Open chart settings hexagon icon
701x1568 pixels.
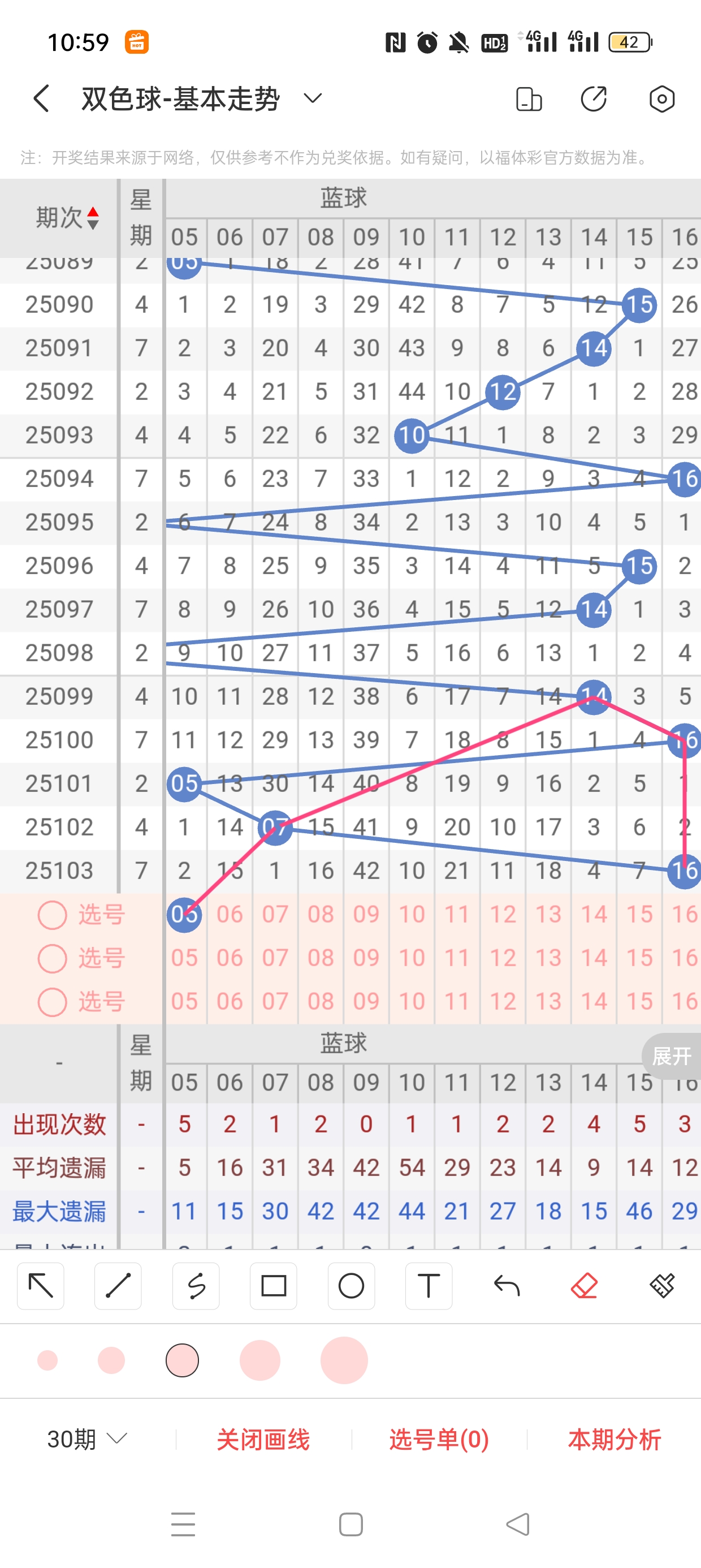click(661, 98)
